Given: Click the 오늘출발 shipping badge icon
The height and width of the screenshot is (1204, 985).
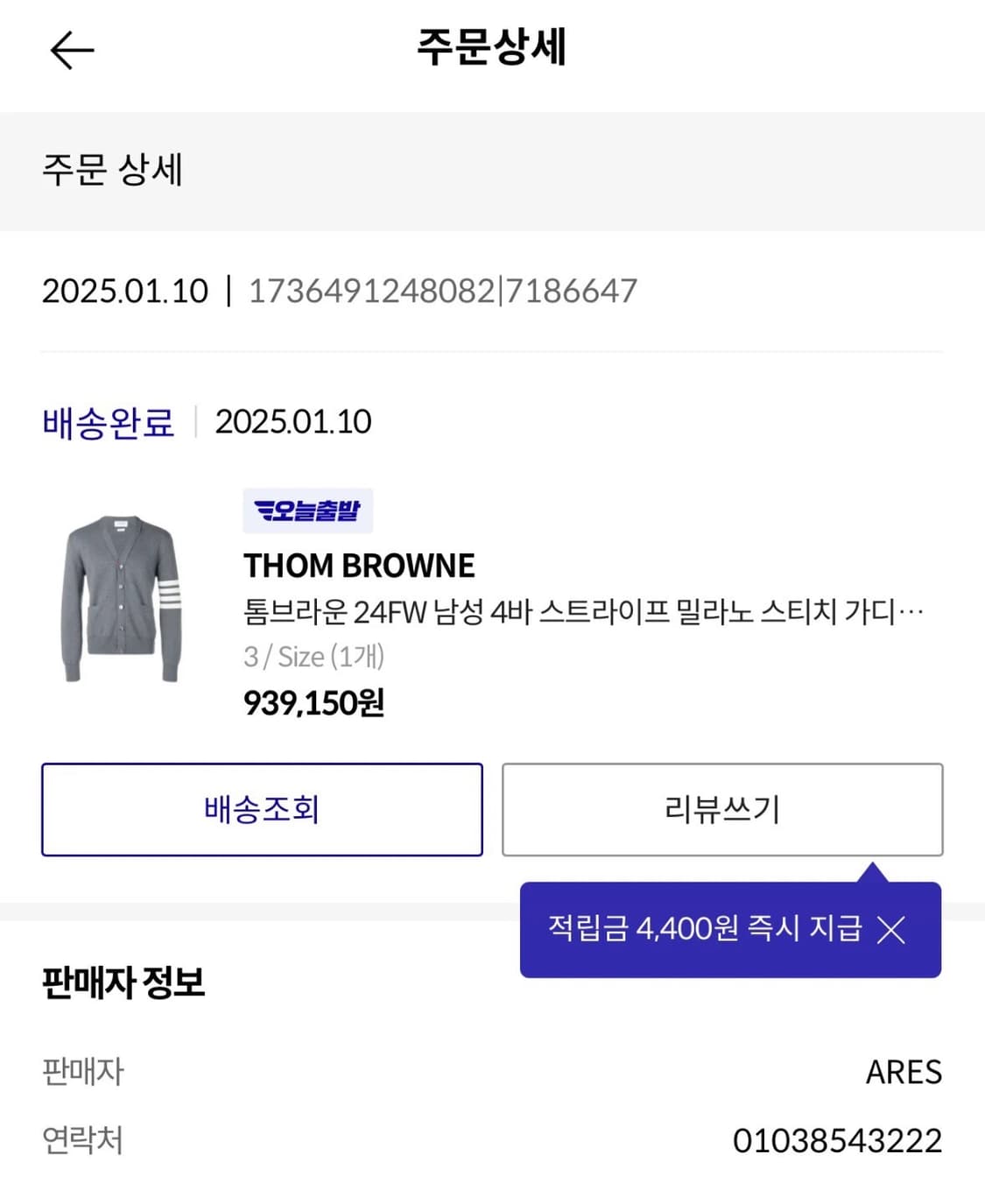Looking at the screenshot, I should [307, 510].
